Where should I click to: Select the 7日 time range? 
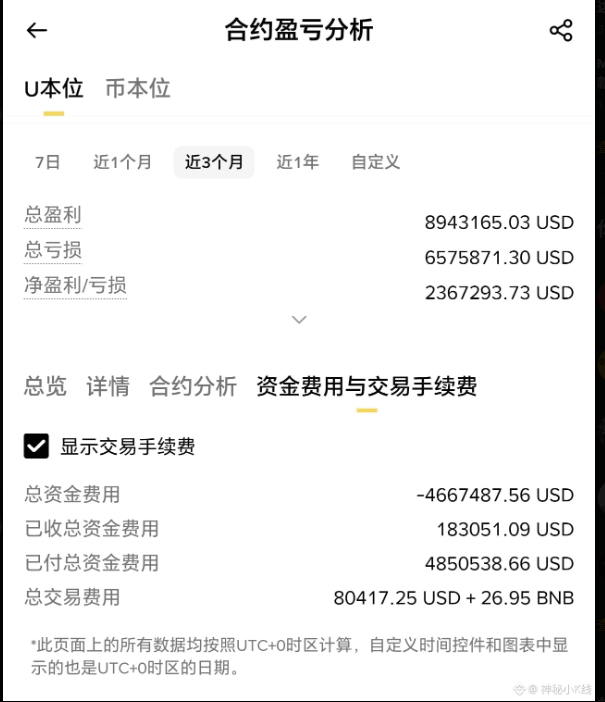point(47,162)
